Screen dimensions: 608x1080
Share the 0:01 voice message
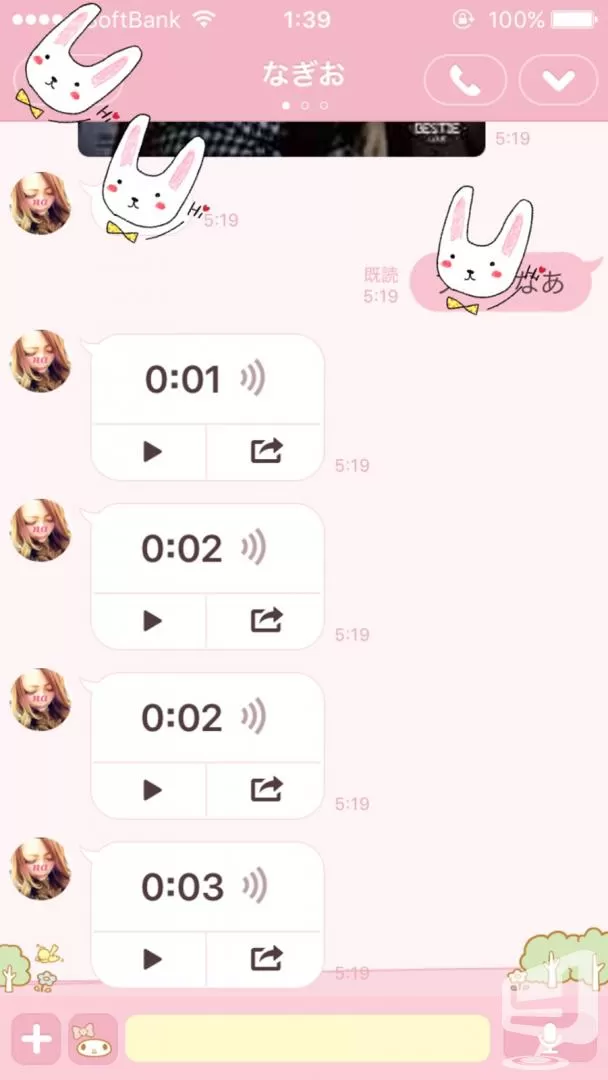(265, 452)
